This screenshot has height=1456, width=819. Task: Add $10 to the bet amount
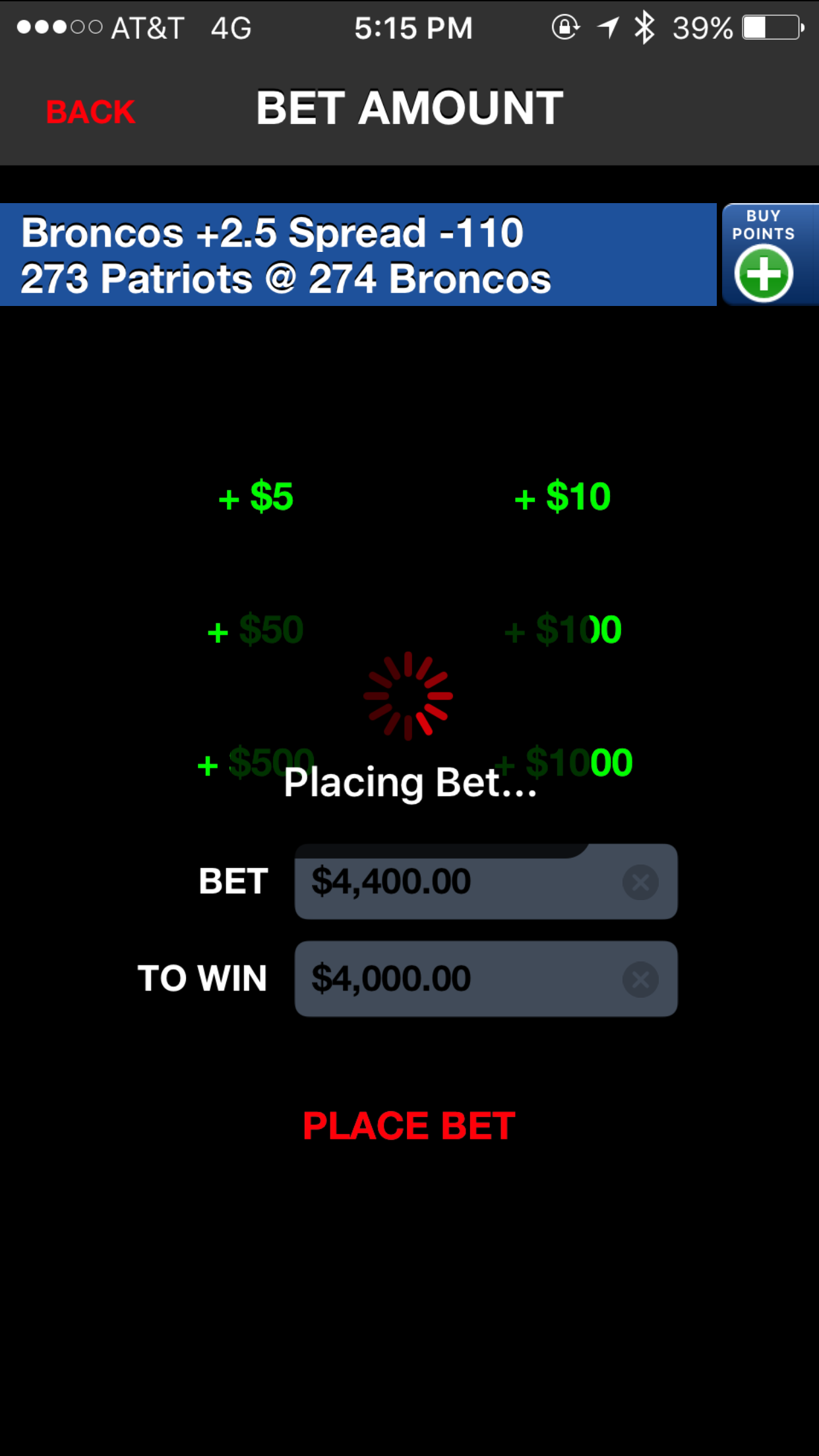[562, 497]
